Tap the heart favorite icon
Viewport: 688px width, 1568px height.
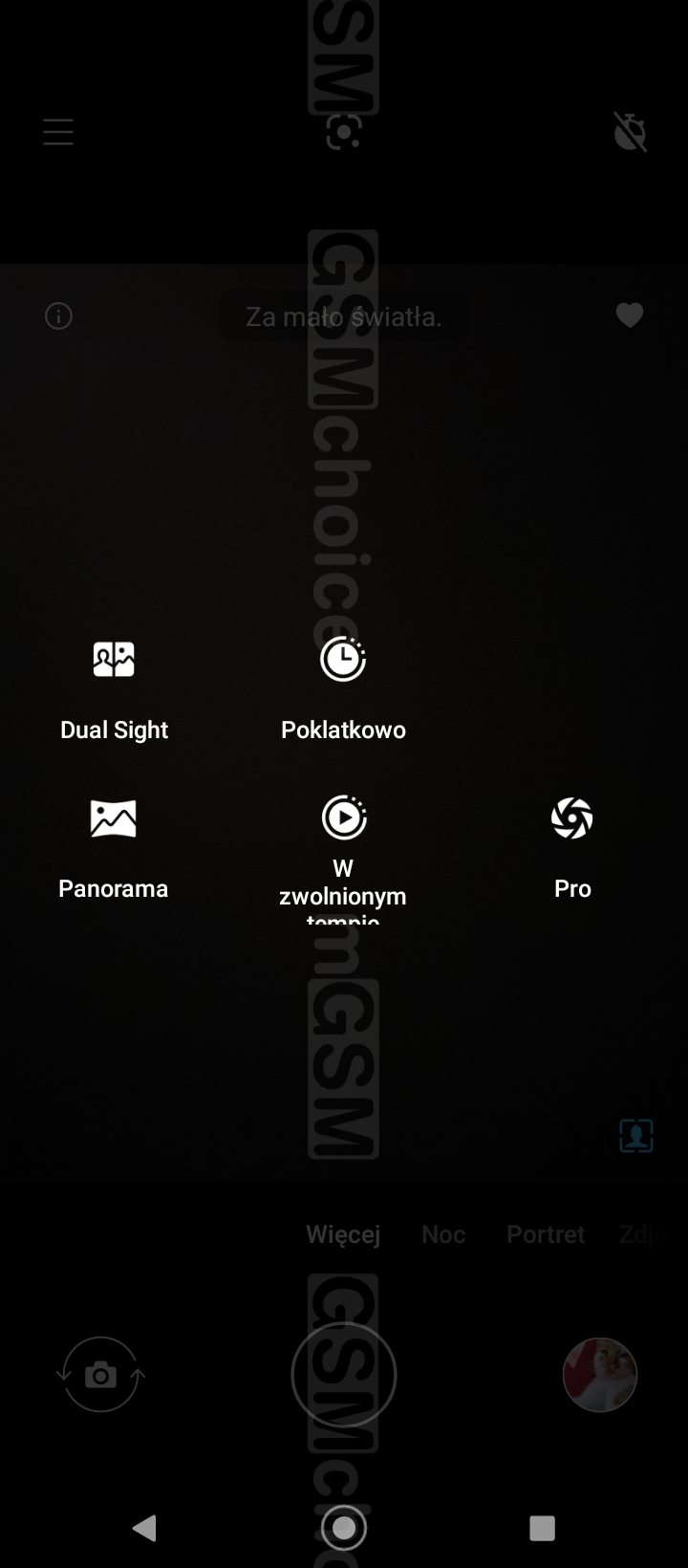pos(630,315)
